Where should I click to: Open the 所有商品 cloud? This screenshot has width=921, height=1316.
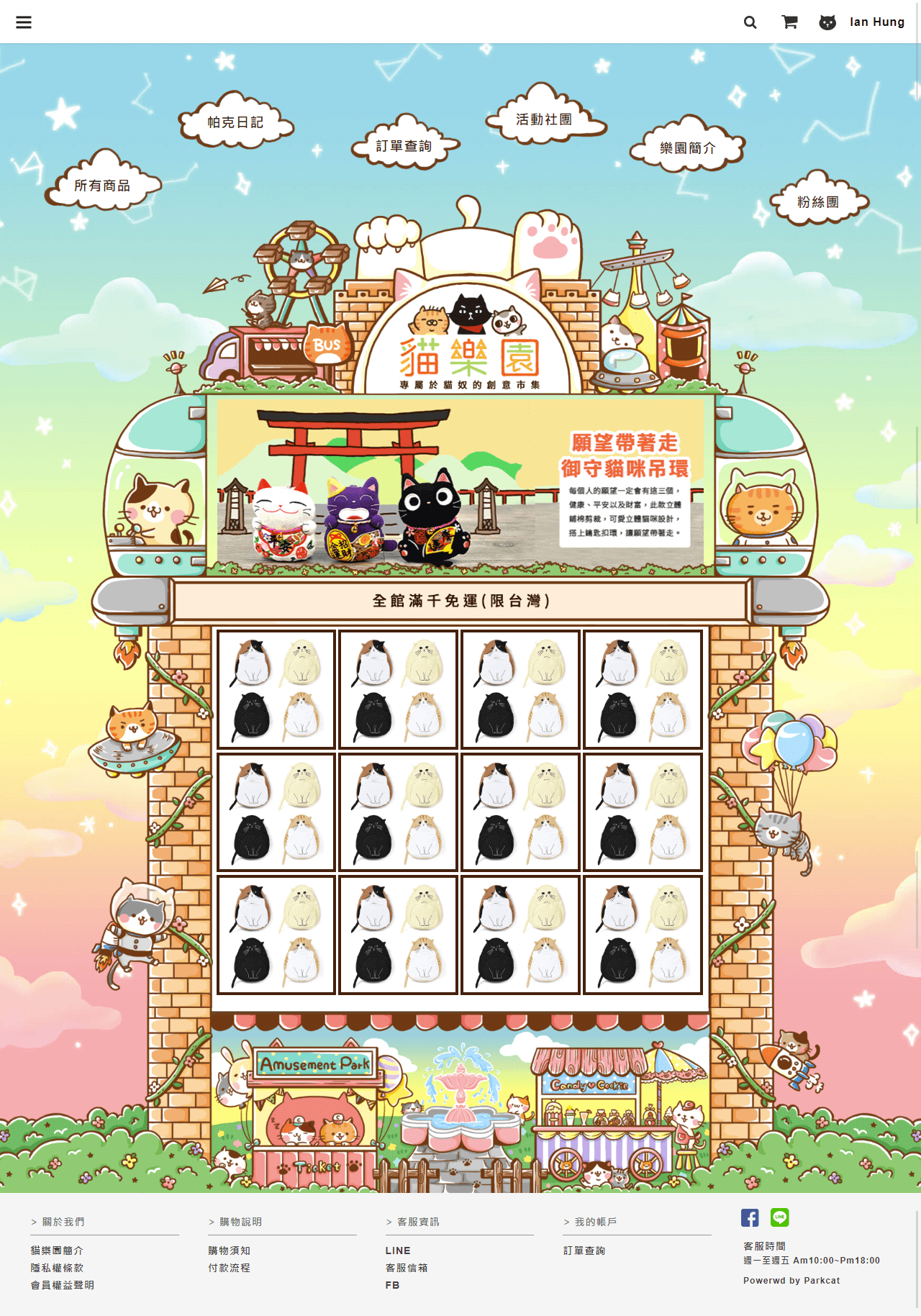pos(102,186)
